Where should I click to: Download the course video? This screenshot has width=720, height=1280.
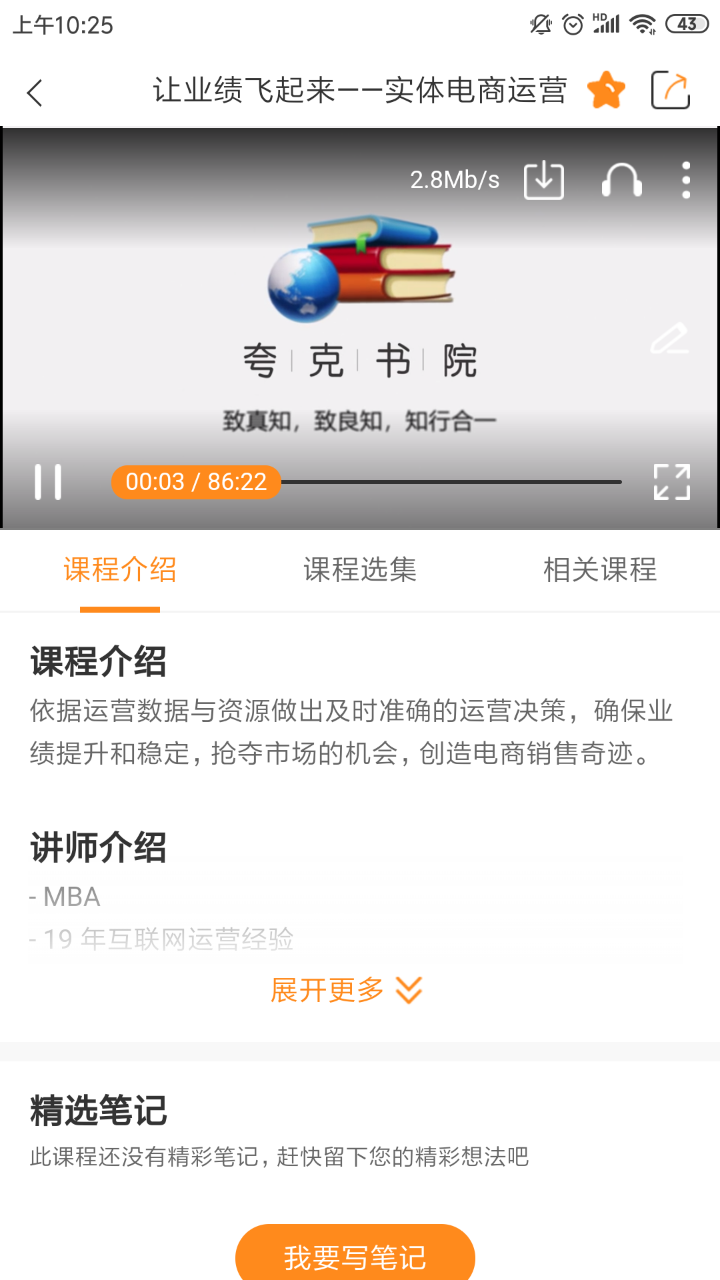(543, 180)
